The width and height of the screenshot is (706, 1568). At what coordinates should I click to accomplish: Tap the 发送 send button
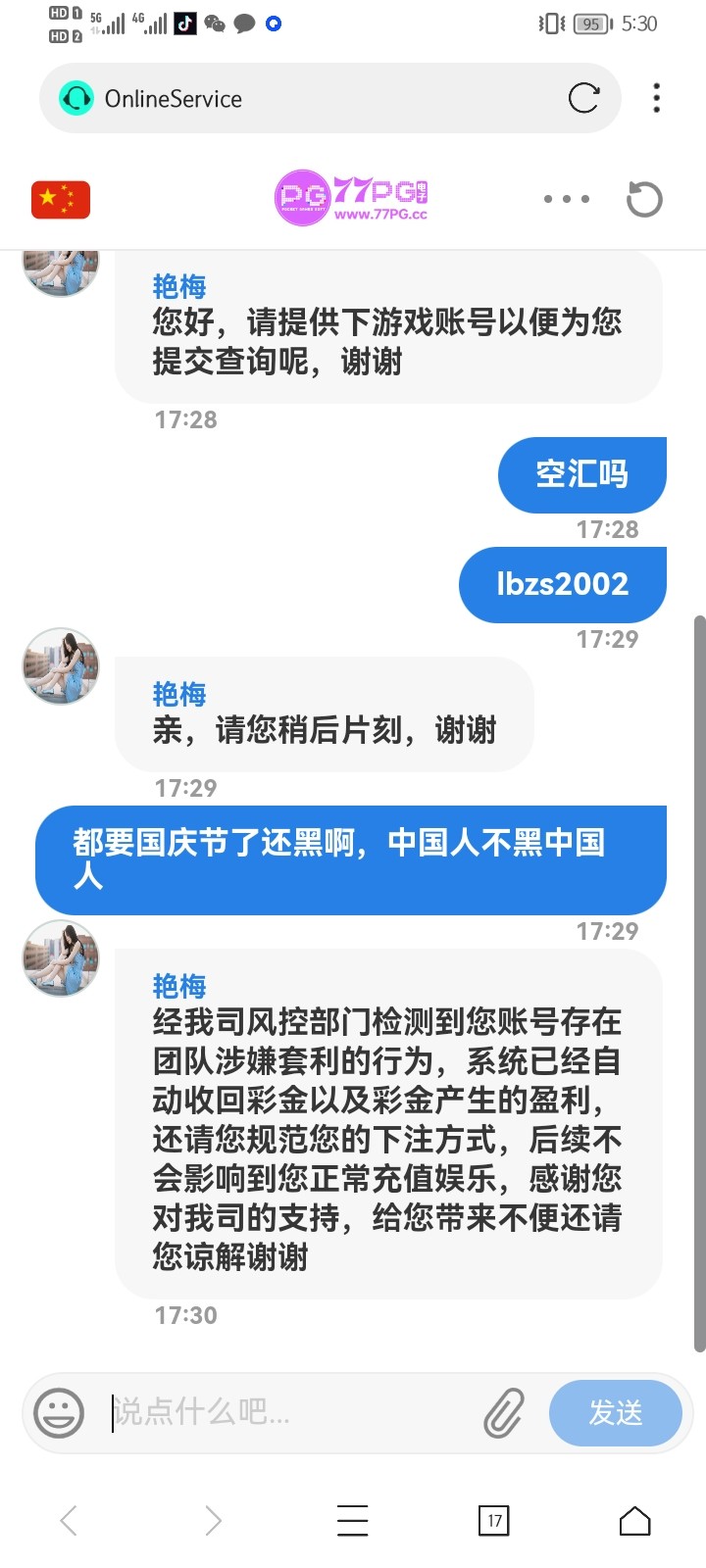pyautogui.click(x=615, y=1412)
